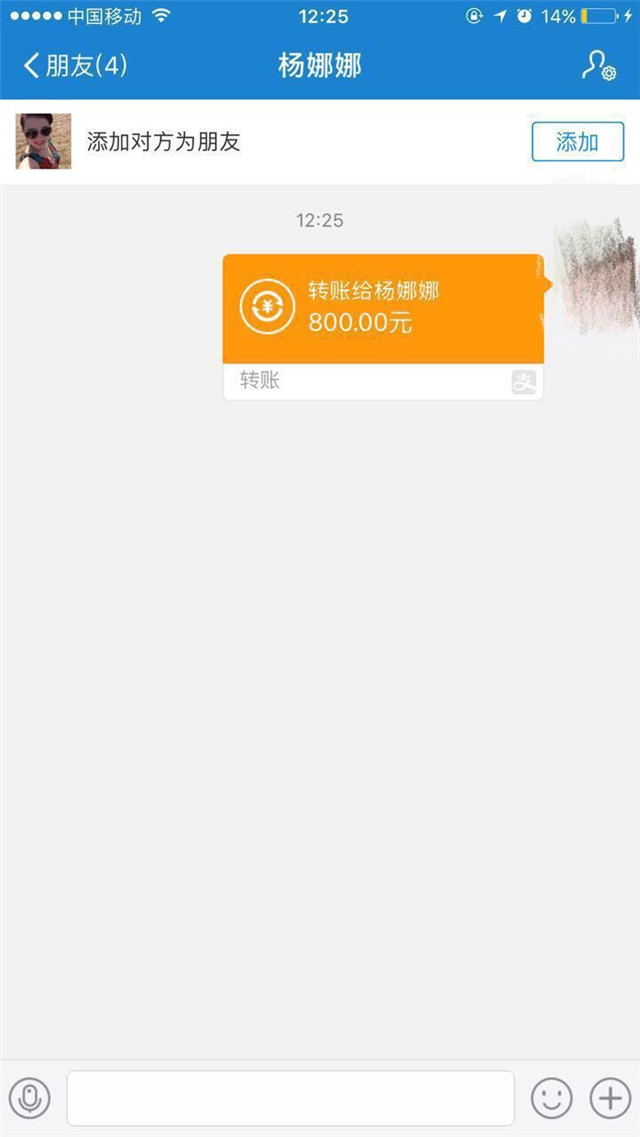640x1137 pixels.
Task: Open the emoji picker
Action: point(551,1098)
